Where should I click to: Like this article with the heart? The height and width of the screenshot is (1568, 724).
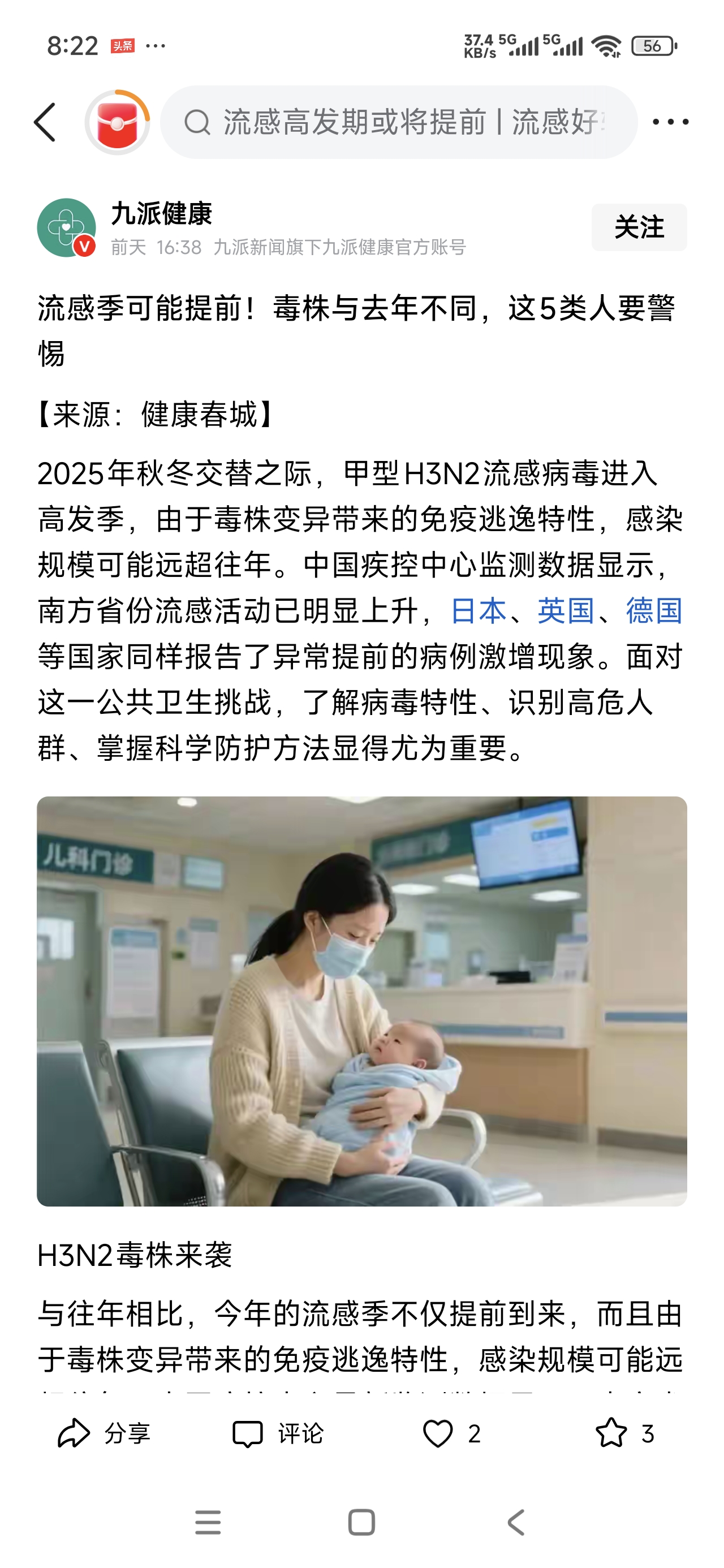pyautogui.click(x=438, y=1433)
